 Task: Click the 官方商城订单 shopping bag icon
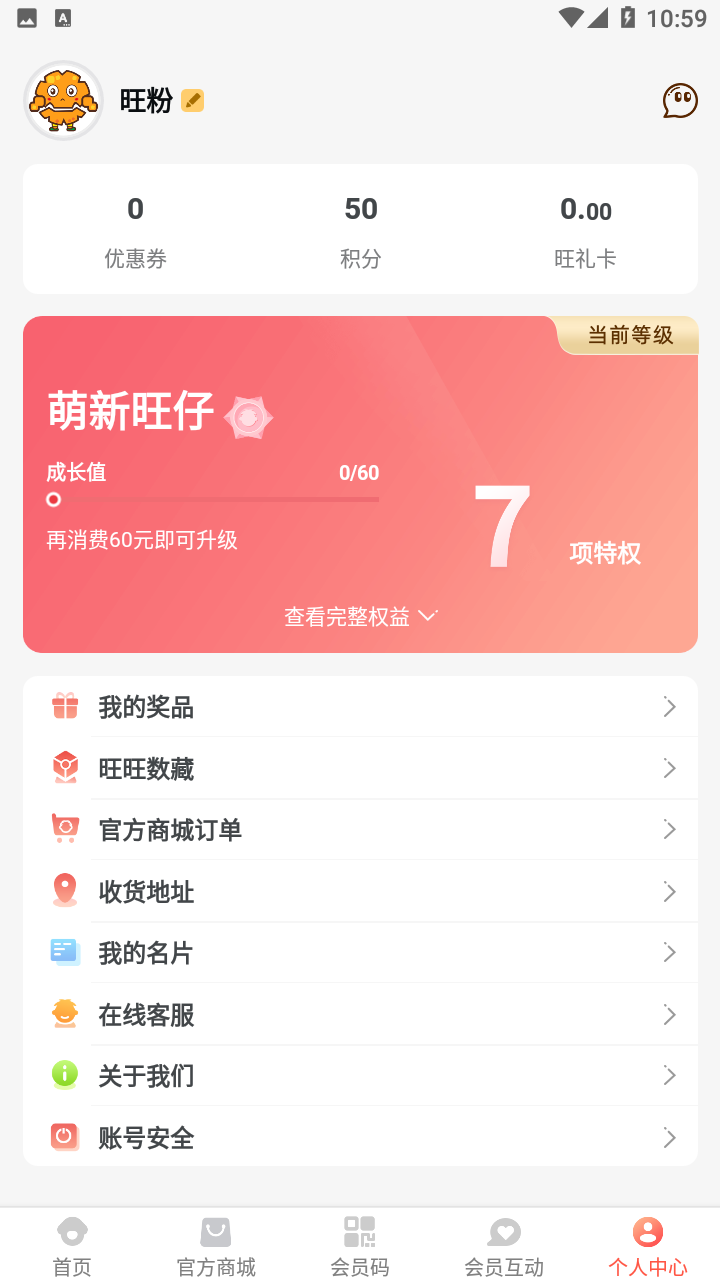(x=64, y=829)
